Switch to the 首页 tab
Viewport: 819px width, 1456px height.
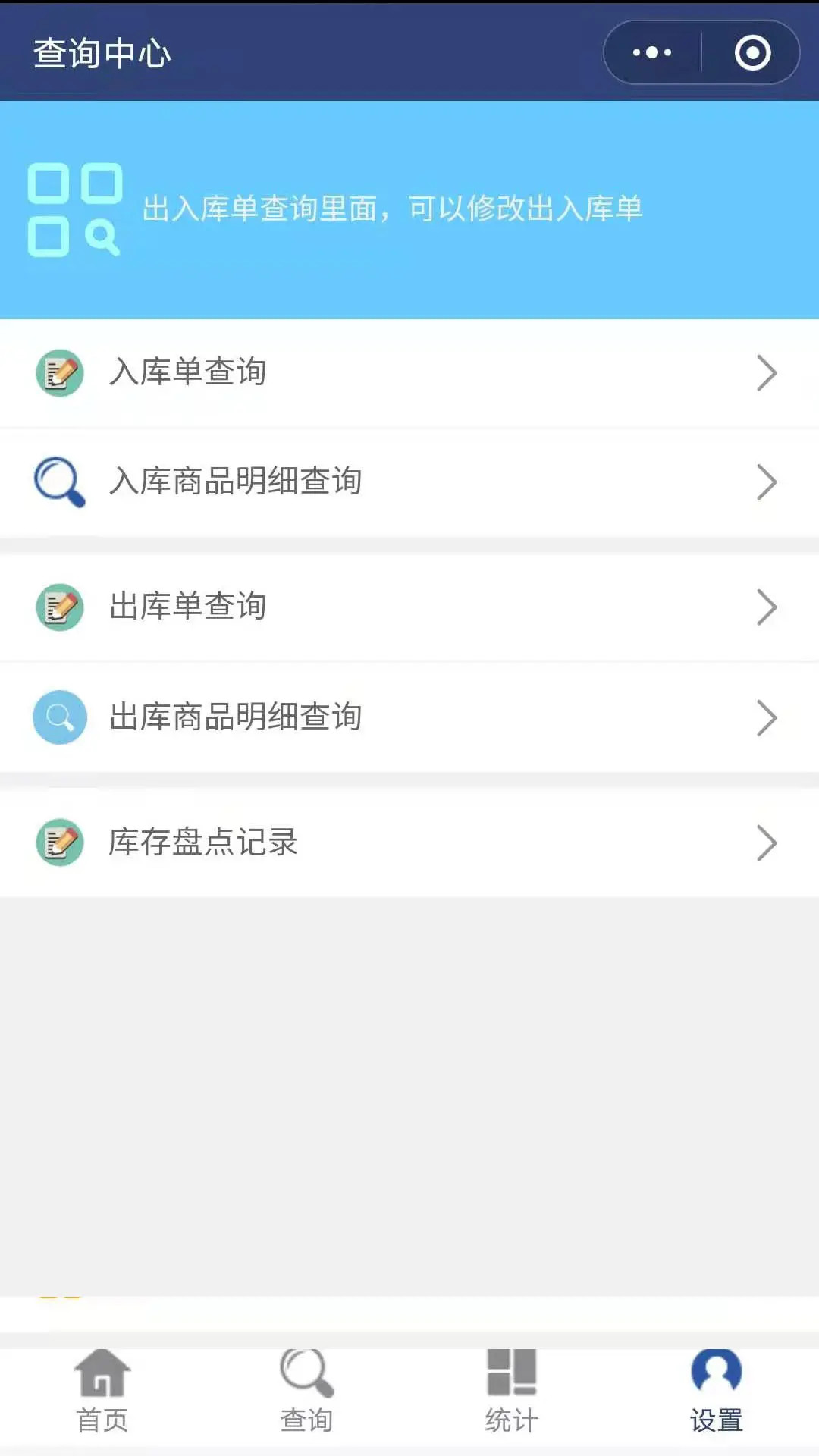tap(102, 1392)
